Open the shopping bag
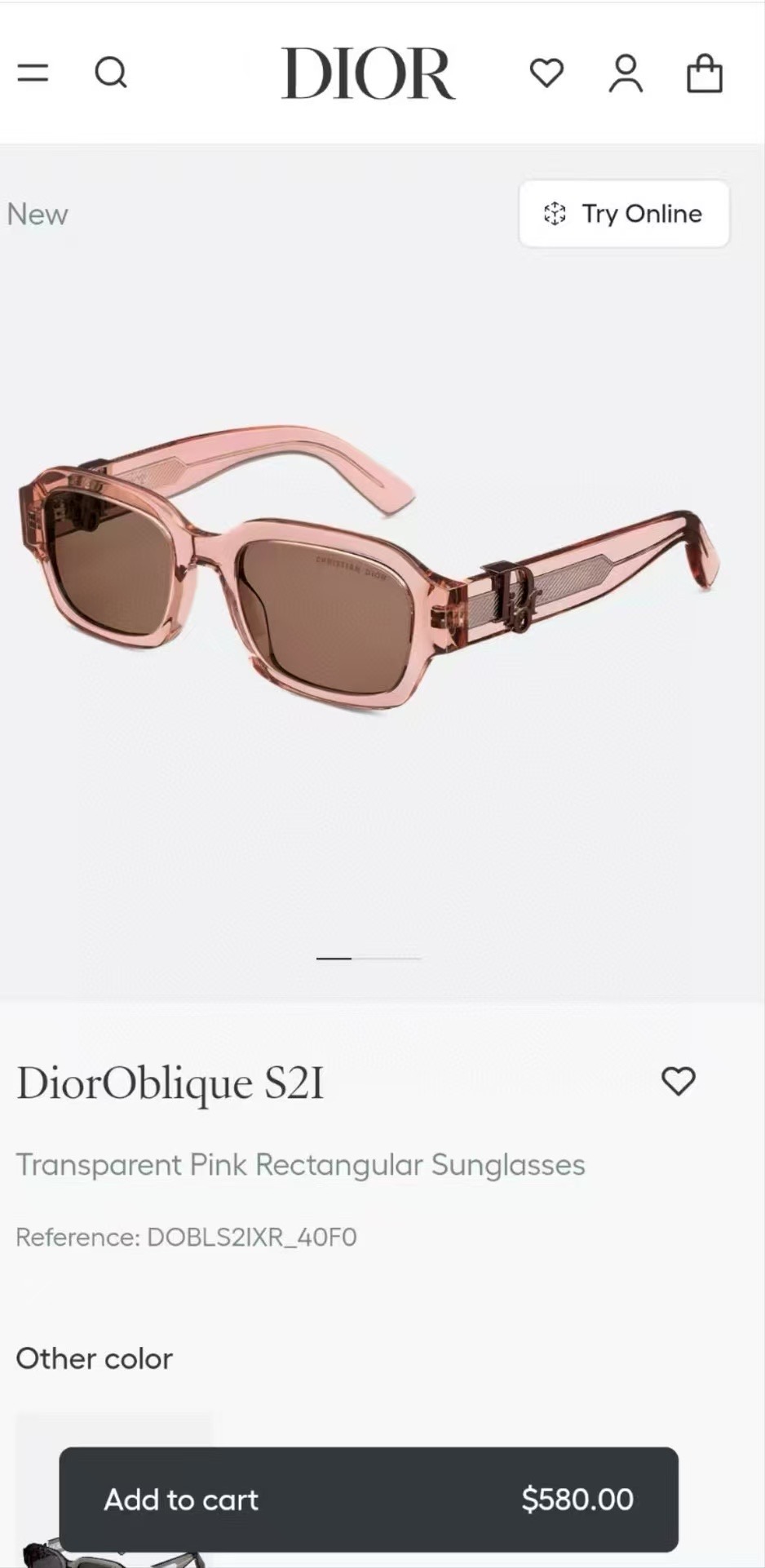This screenshot has width=765, height=1568. (705, 73)
